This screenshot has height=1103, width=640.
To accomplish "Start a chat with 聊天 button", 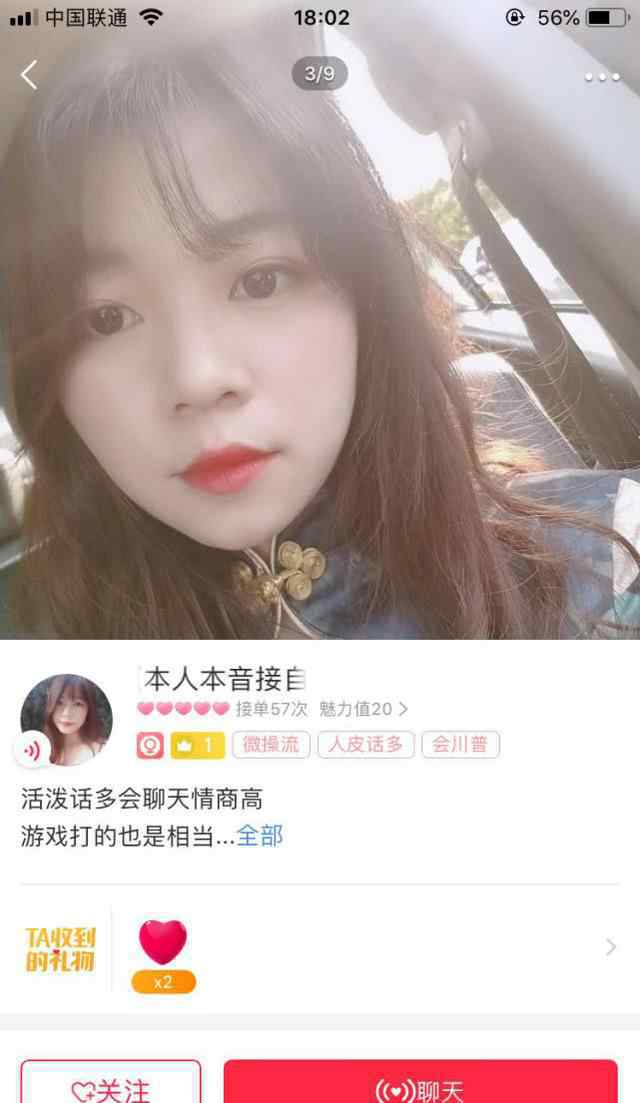I will (x=420, y=1086).
